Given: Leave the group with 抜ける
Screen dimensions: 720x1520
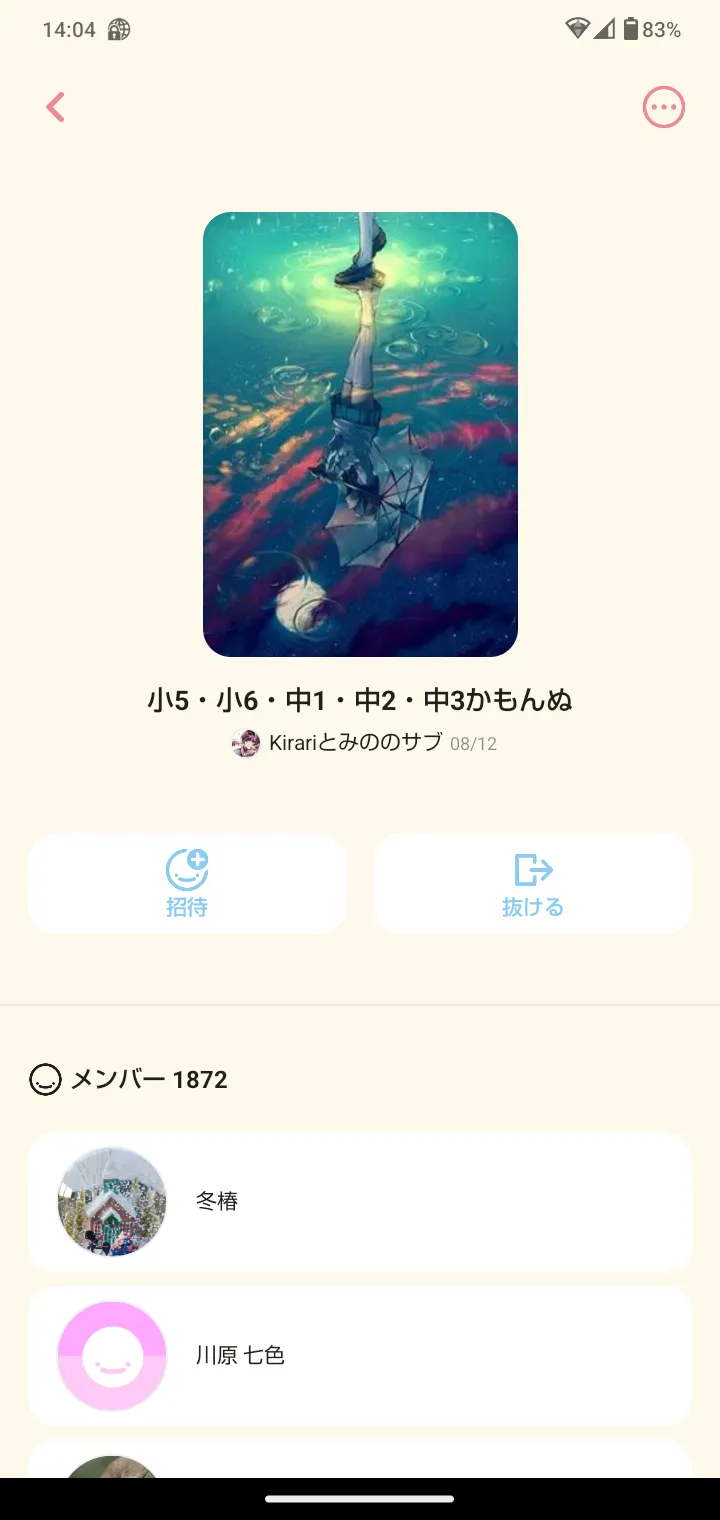Looking at the screenshot, I should tap(532, 883).
